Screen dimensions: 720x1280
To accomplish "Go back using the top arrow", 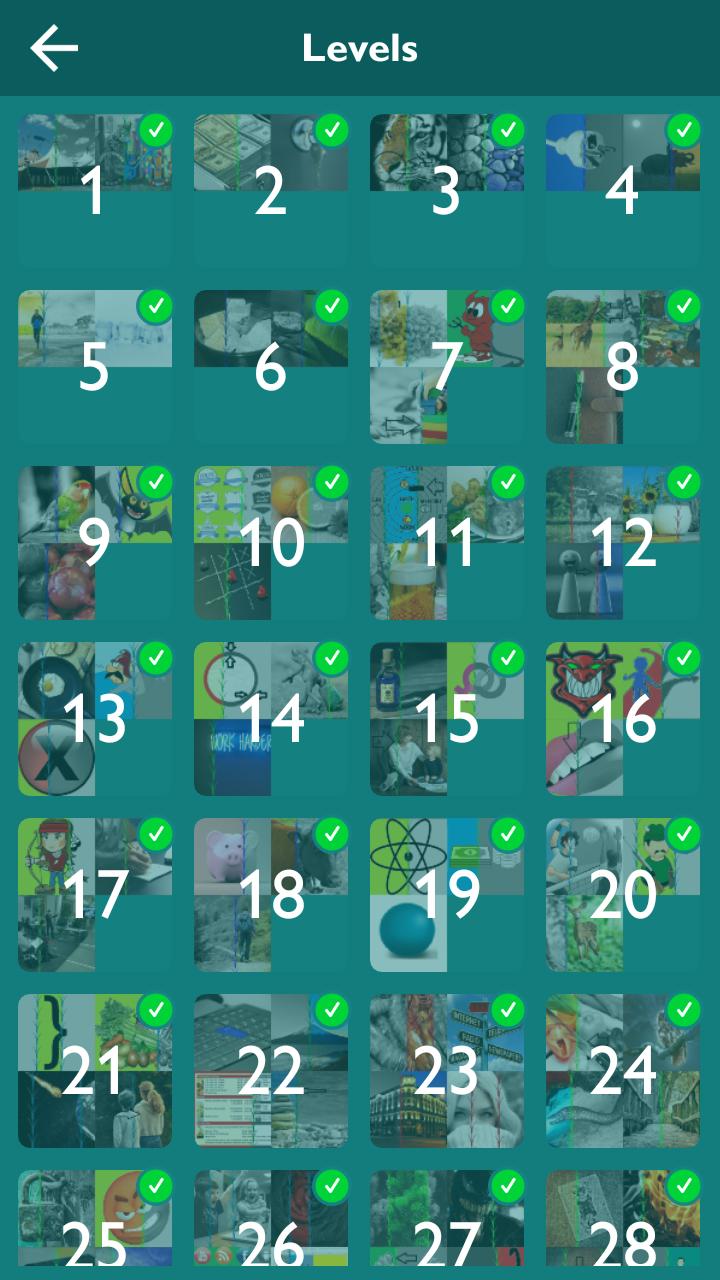I will (54, 48).
